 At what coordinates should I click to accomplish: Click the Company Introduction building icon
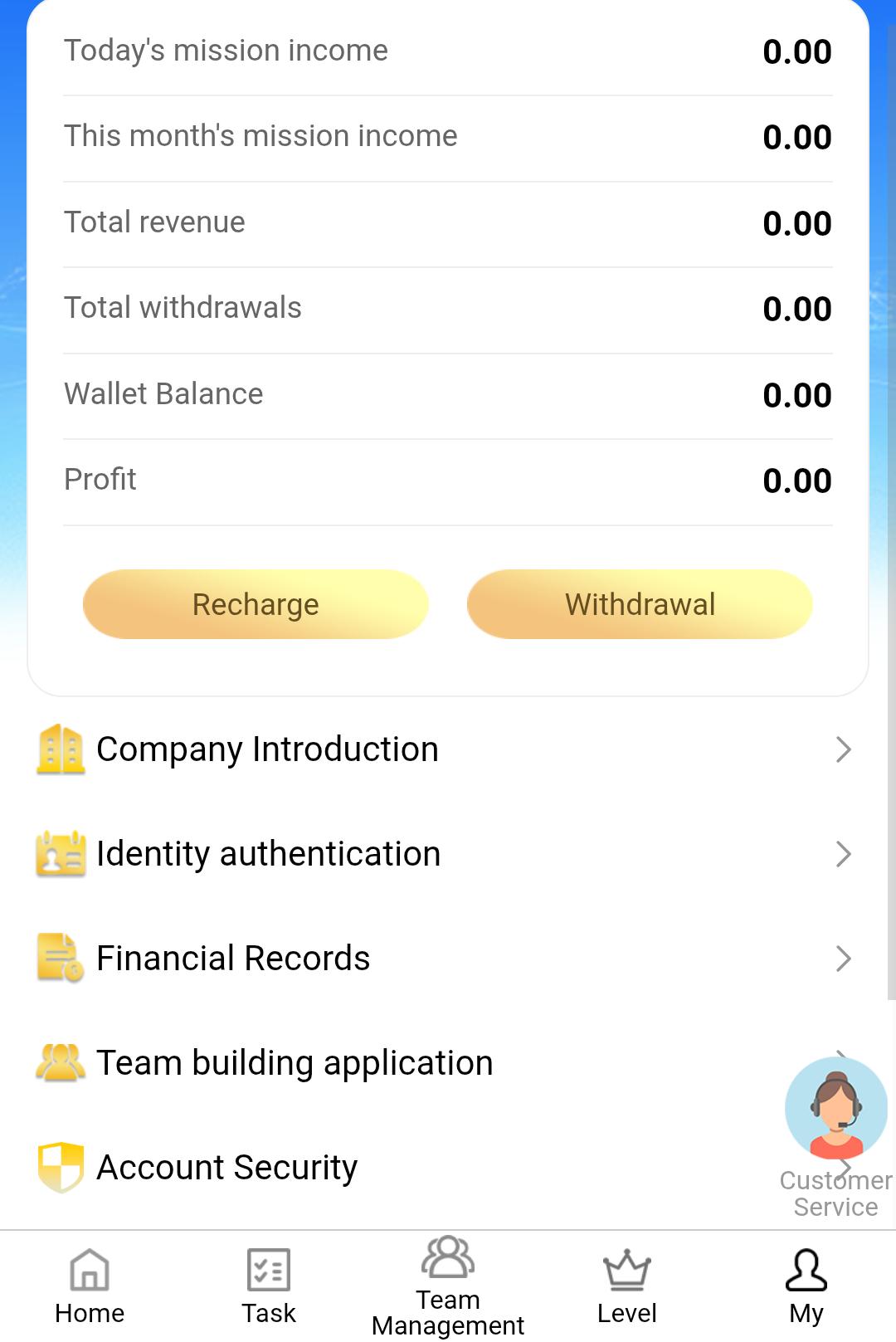pos(60,749)
